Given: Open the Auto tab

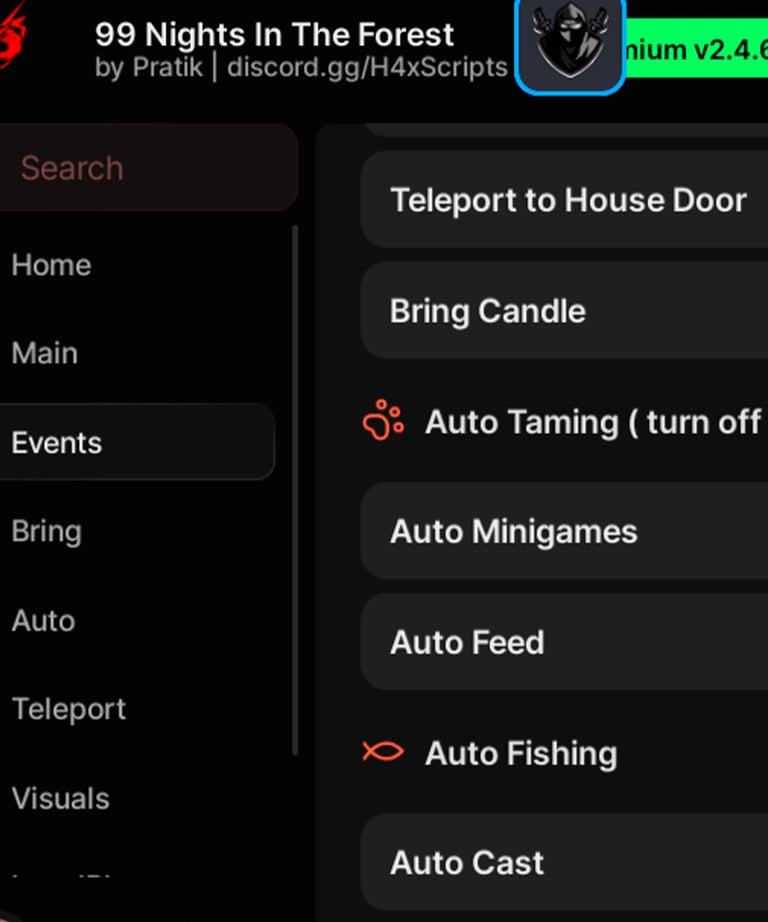Looking at the screenshot, I should (44, 620).
